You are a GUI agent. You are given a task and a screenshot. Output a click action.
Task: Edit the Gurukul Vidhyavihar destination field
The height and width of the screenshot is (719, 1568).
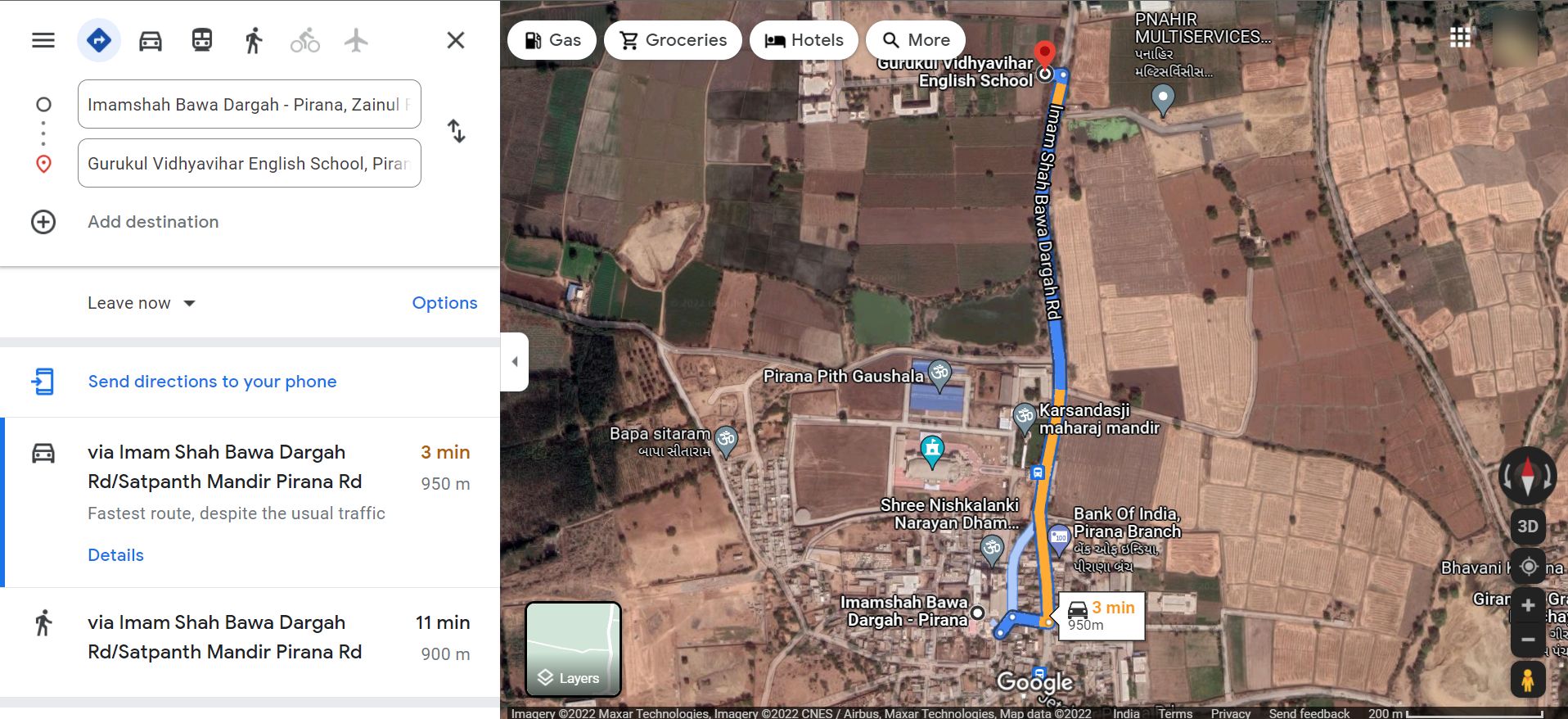(x=249, y=164)
